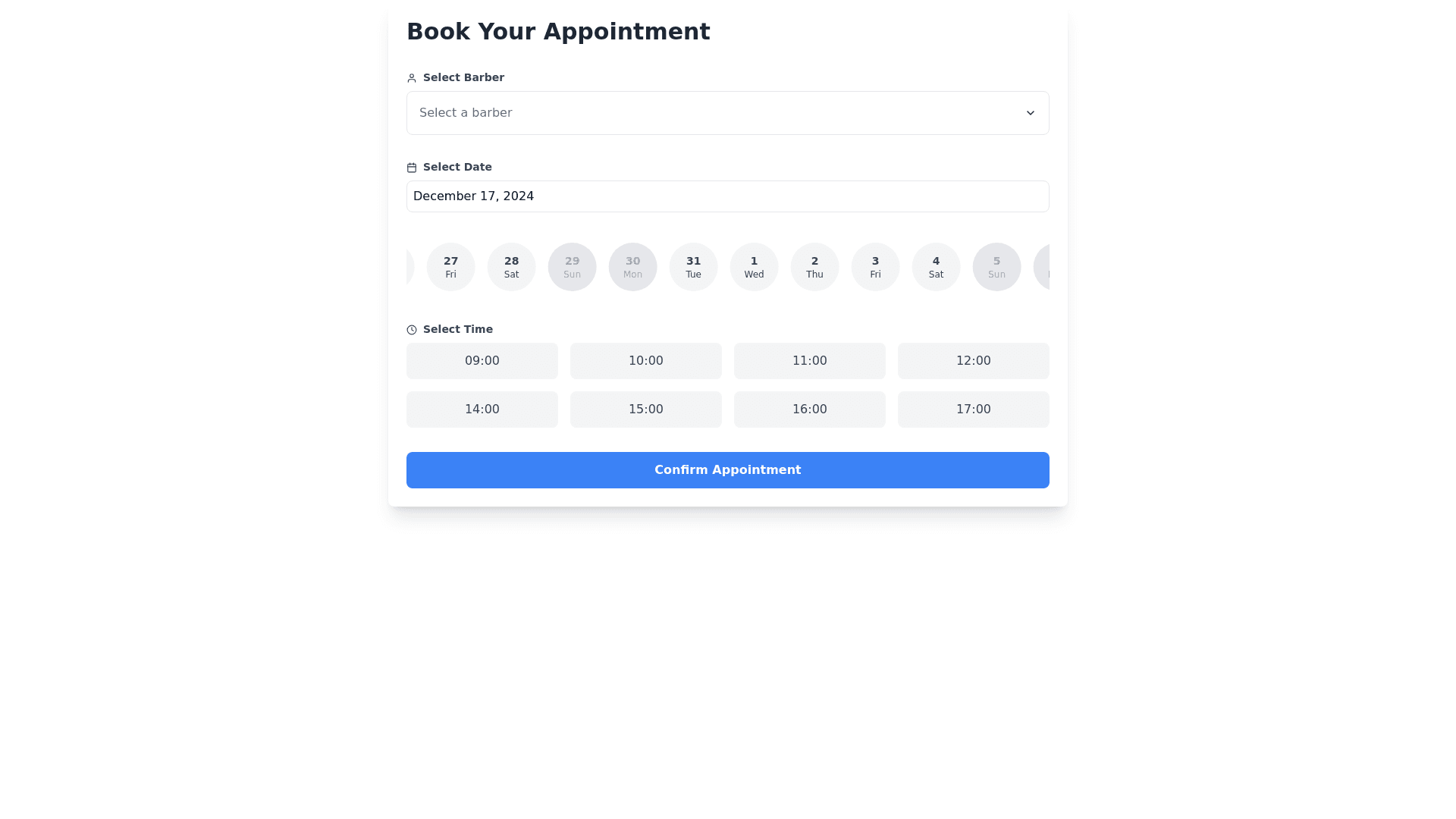Choose the 11:00 time slot
Screen dimensions: 1456x819
(810, 361)
